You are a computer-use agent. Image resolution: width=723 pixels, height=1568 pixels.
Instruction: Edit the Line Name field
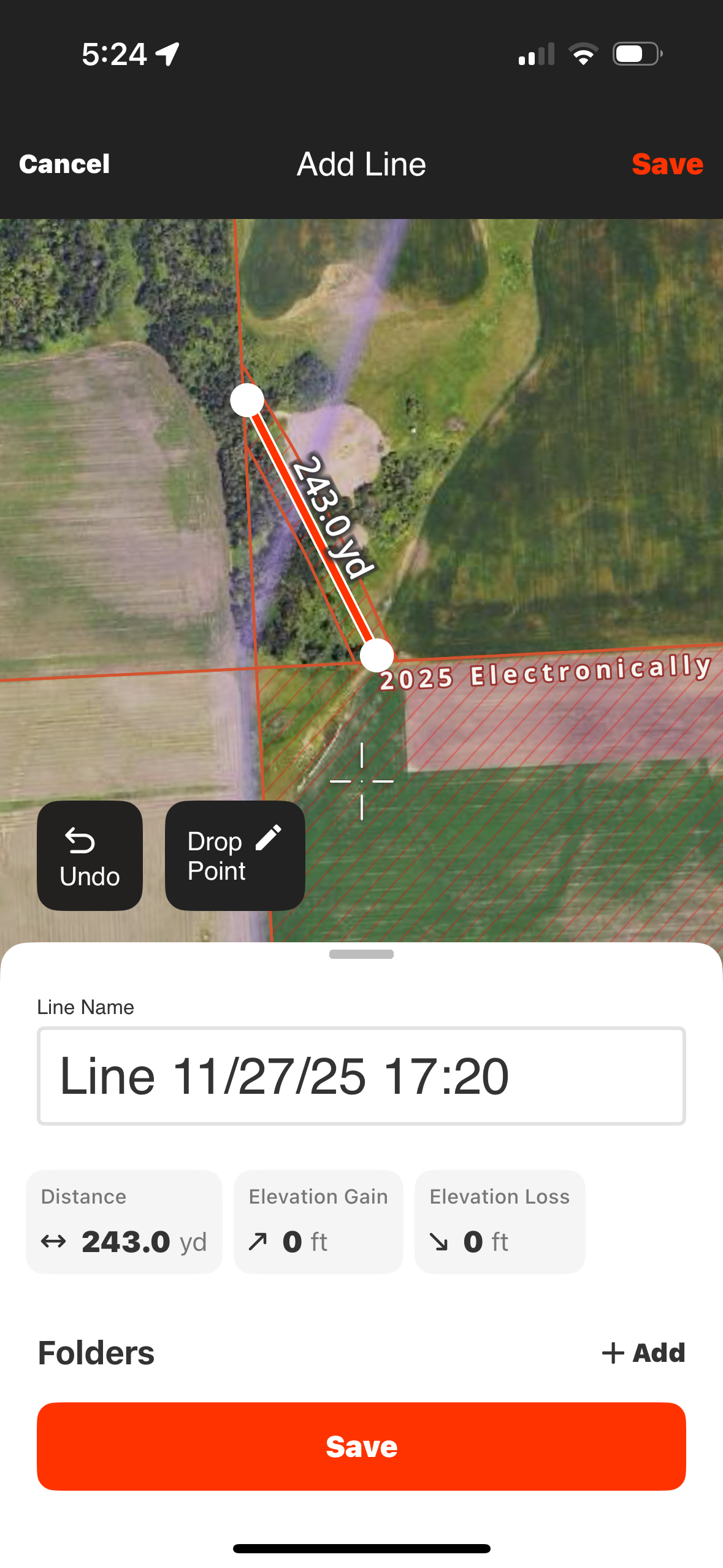click(x=361, y=1076)
